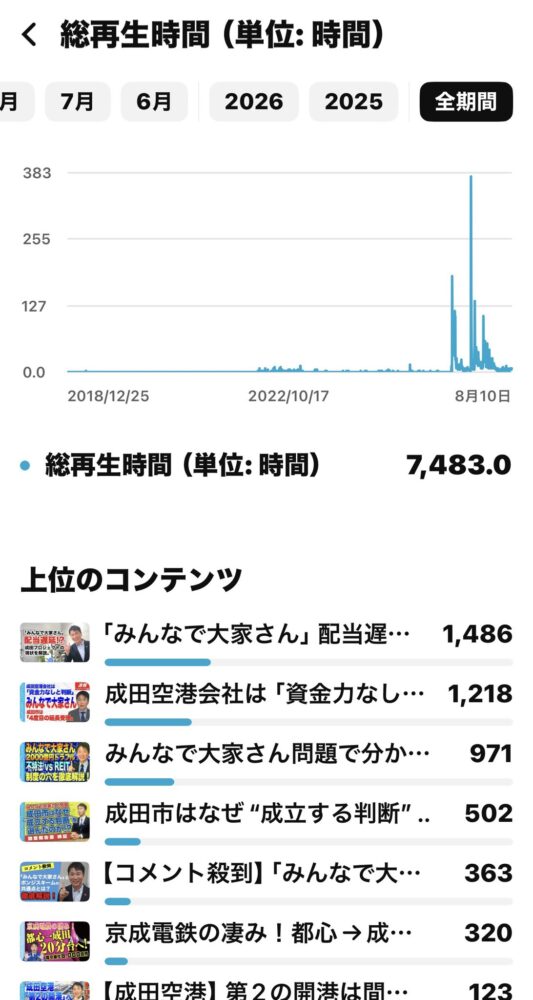Select the 全期間 period chip
Viewport: 533px width, 1000px height.
point(466,101)
